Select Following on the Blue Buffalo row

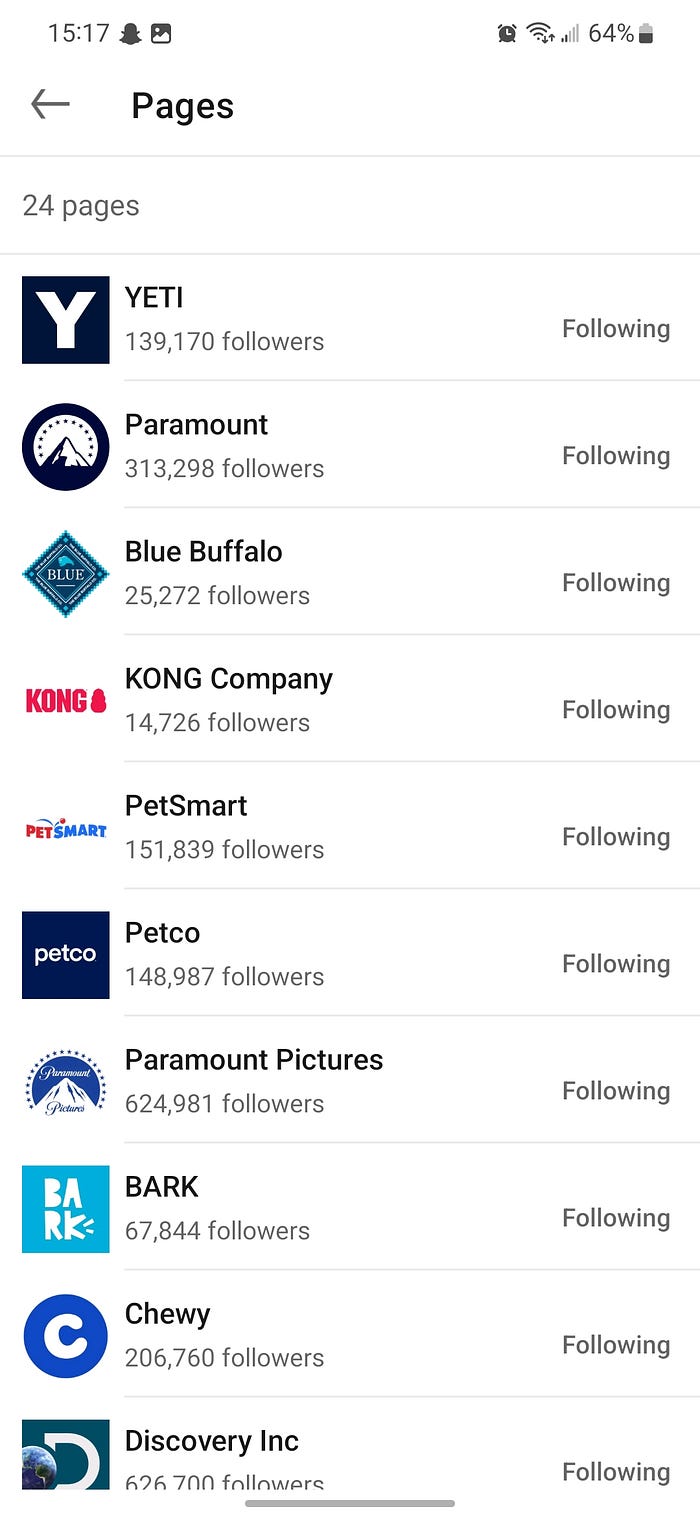615,583
